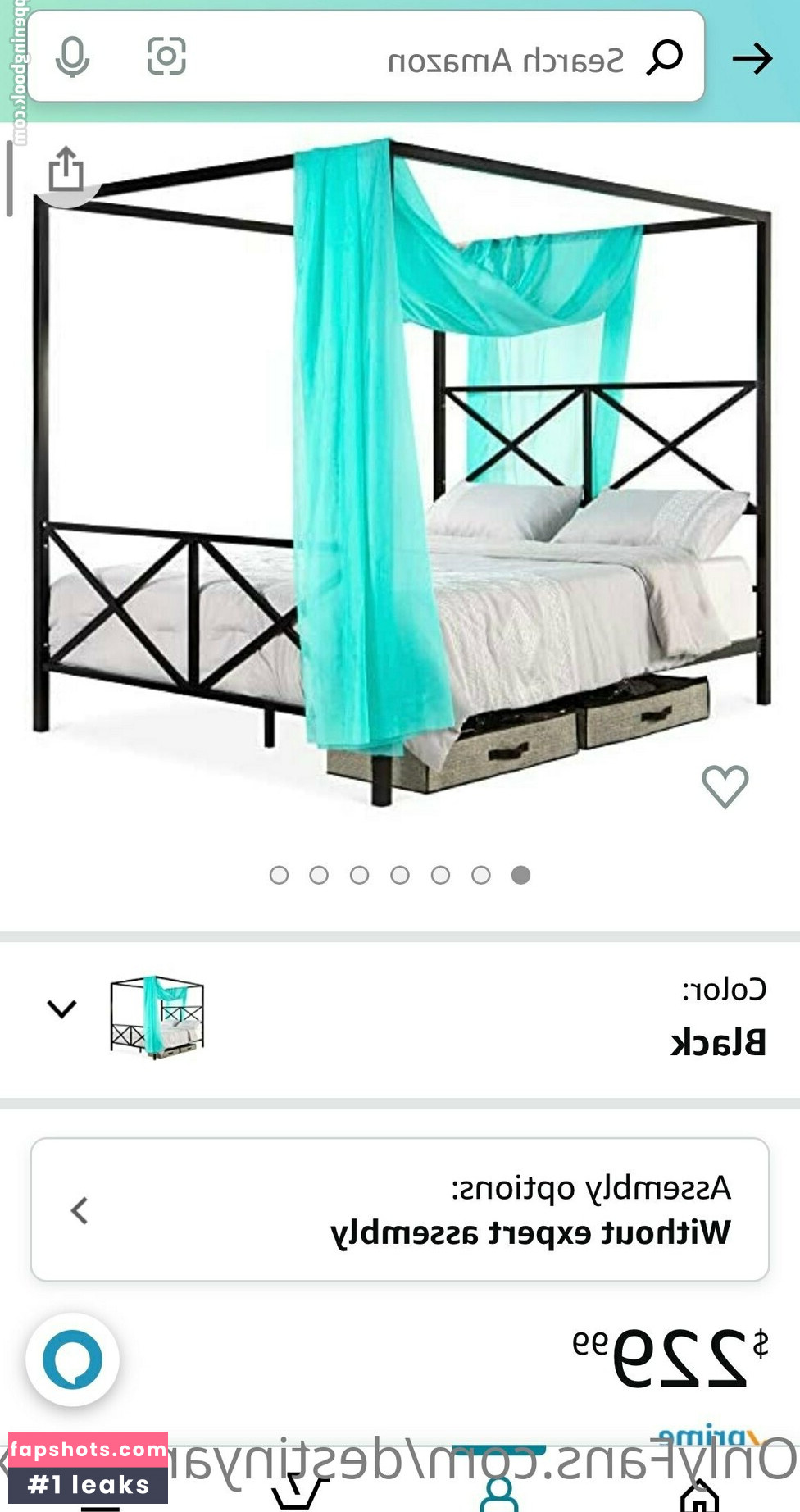Start voice search with the microphone
This screenshot has height=1512, width=800.
72,57
